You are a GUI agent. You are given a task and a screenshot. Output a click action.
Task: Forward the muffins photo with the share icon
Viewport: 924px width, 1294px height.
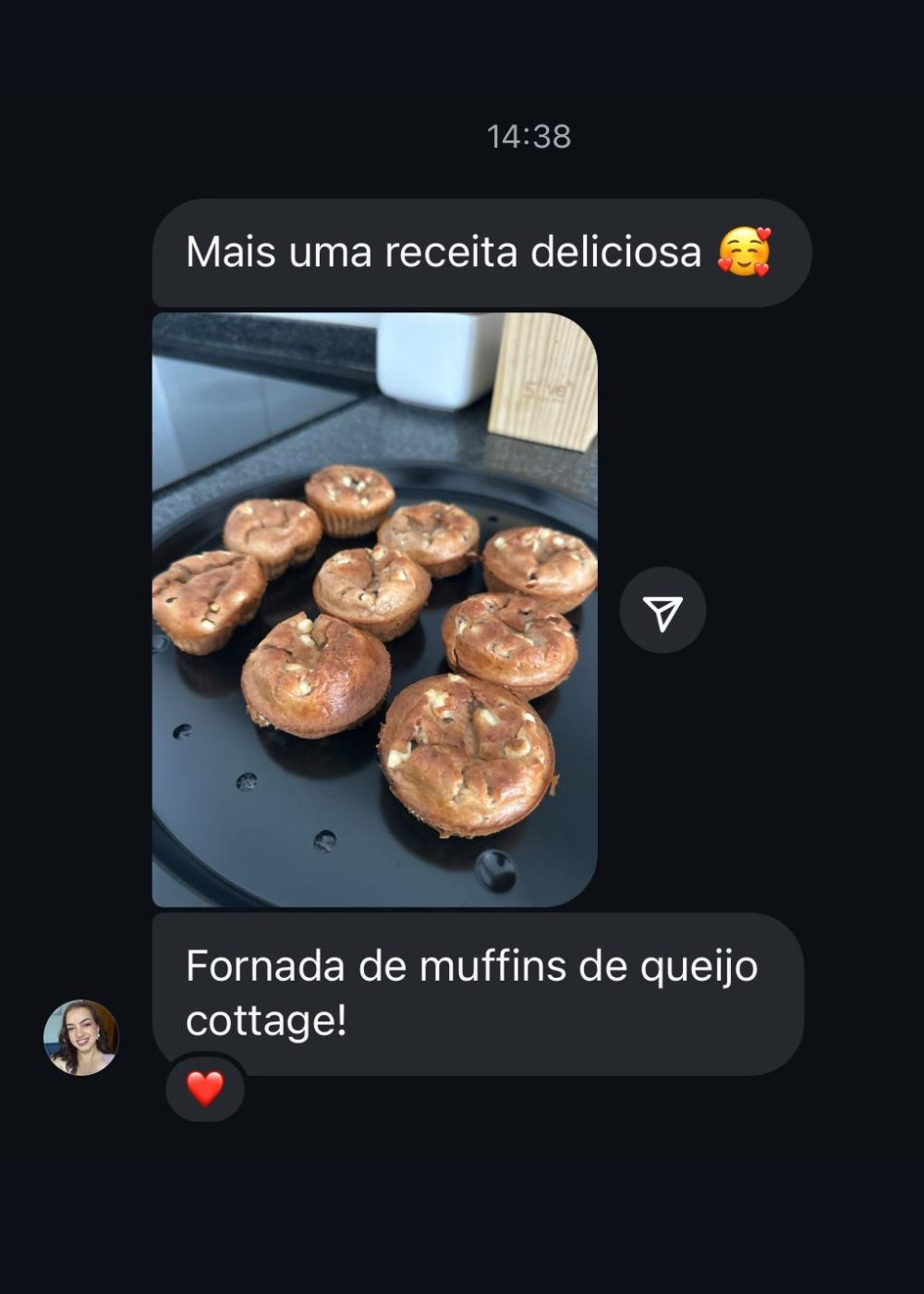663,611
